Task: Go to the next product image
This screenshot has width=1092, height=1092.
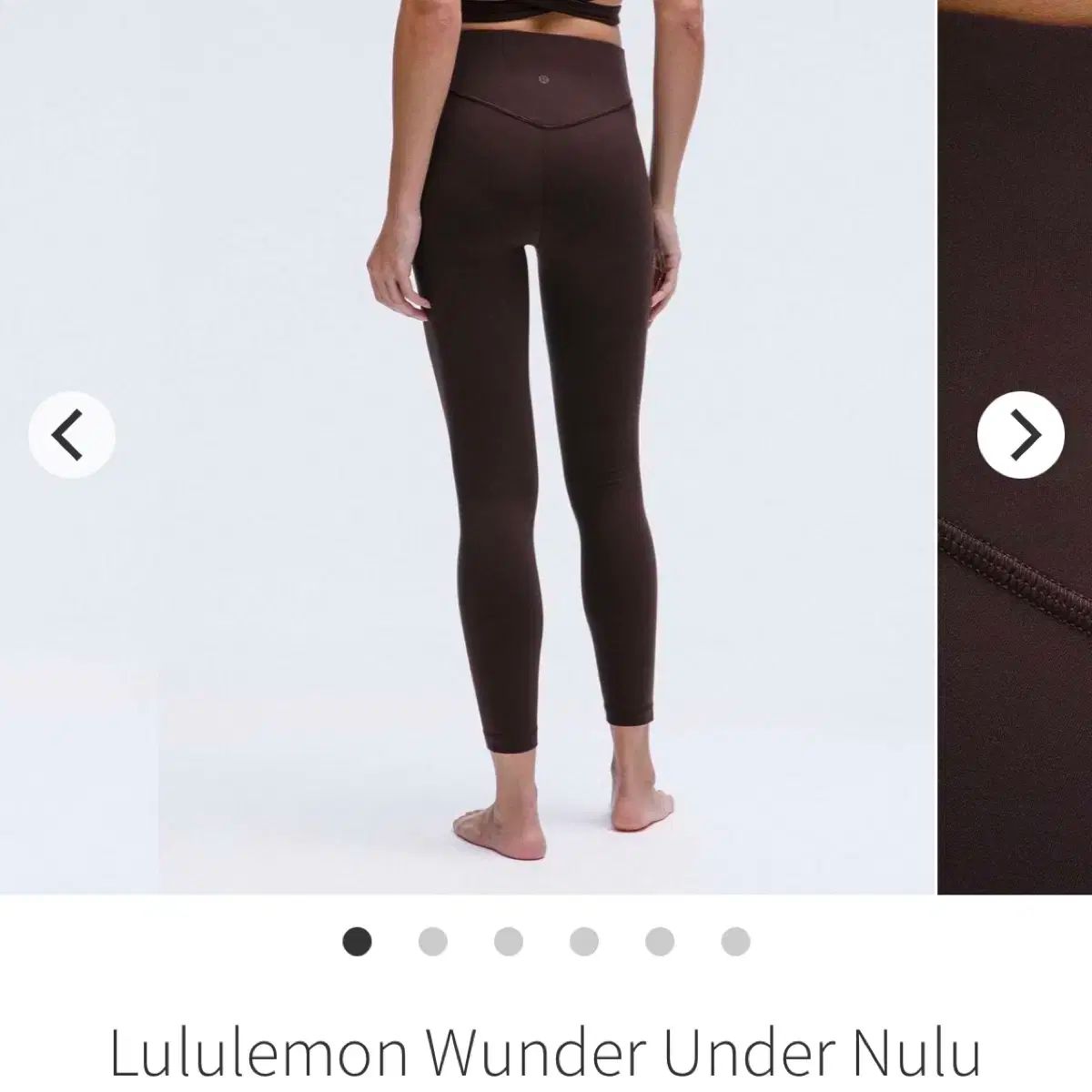Action: [x=1020, y=435]
